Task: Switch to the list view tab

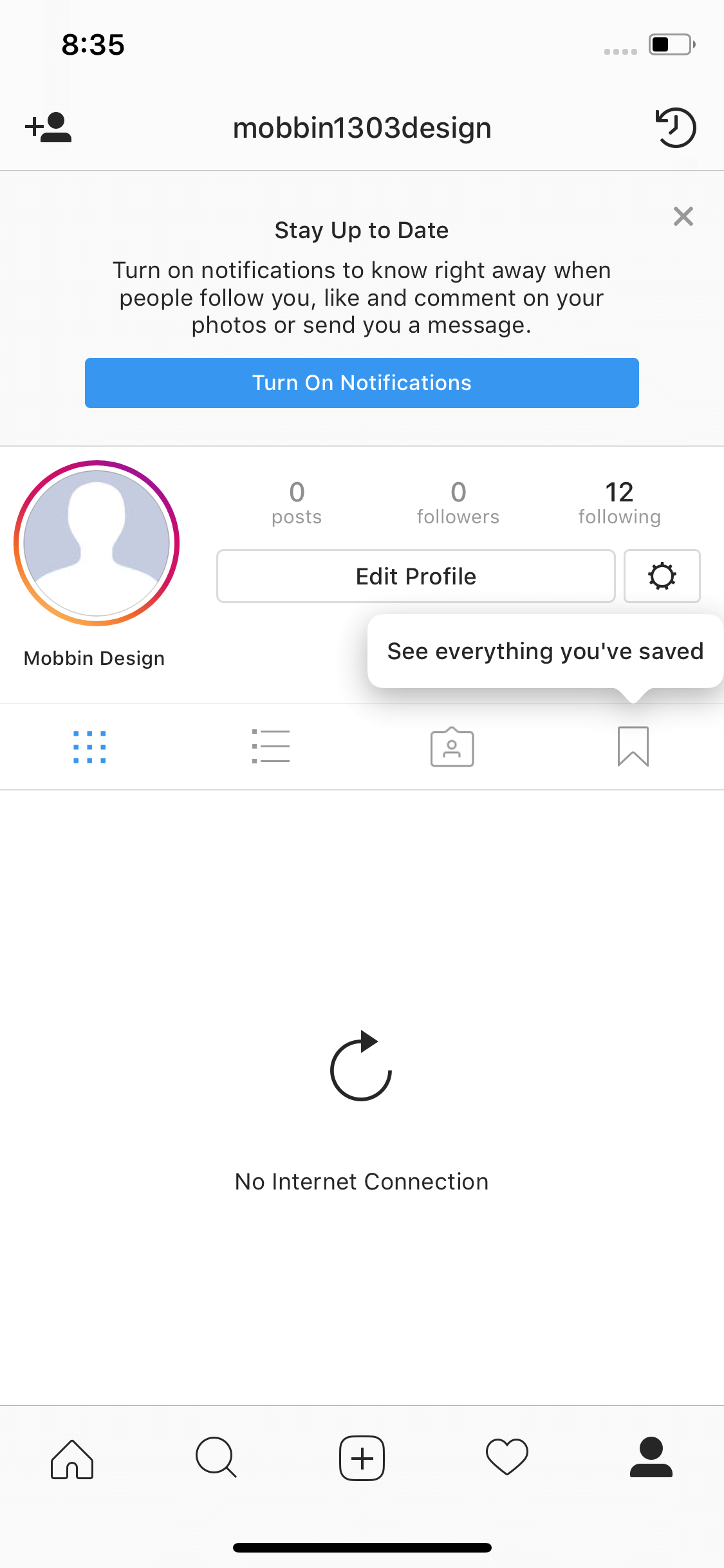Action: 271,747
